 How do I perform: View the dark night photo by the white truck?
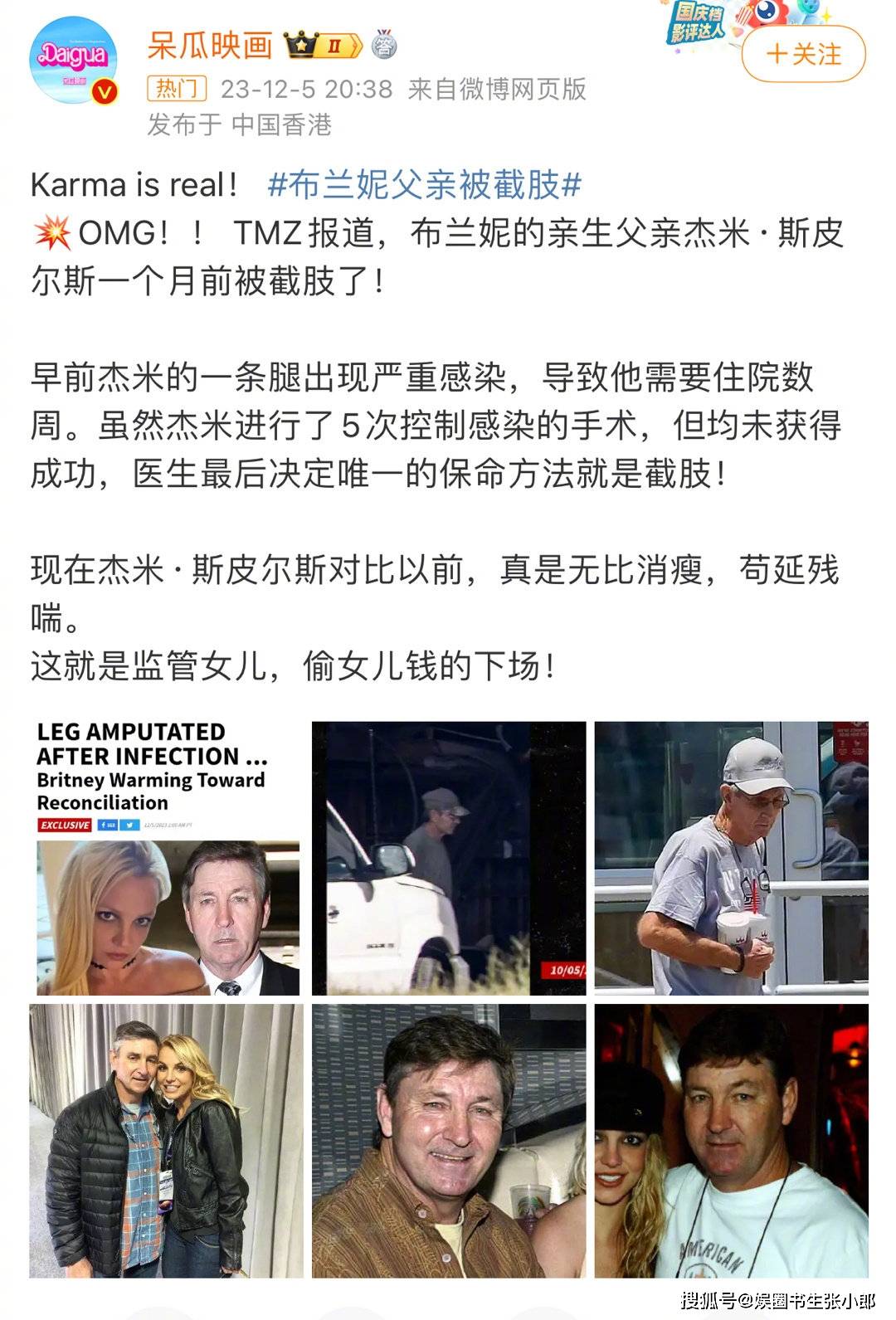pos(448,858)
